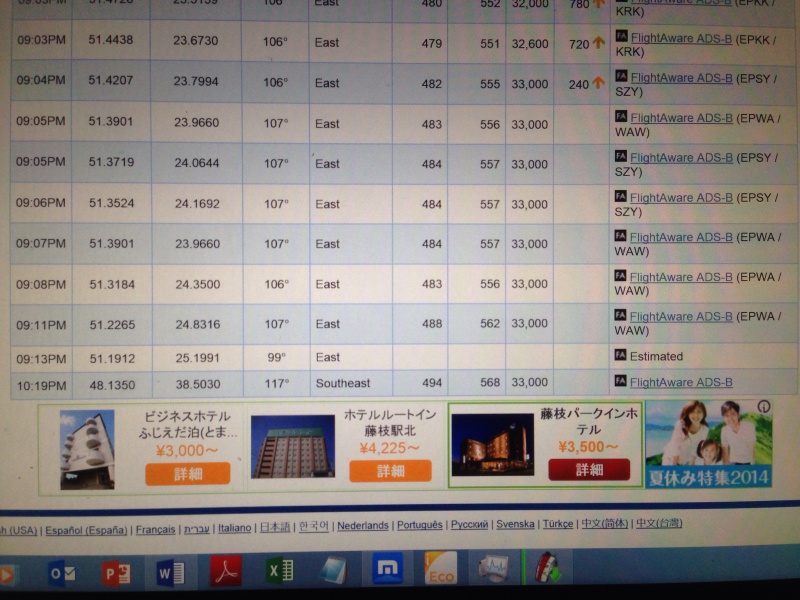The height and width of the screenshot is (600, 800).
Task: Open Outlook from the taskbar
Action: pyautogui.click(x=62, y=573)
